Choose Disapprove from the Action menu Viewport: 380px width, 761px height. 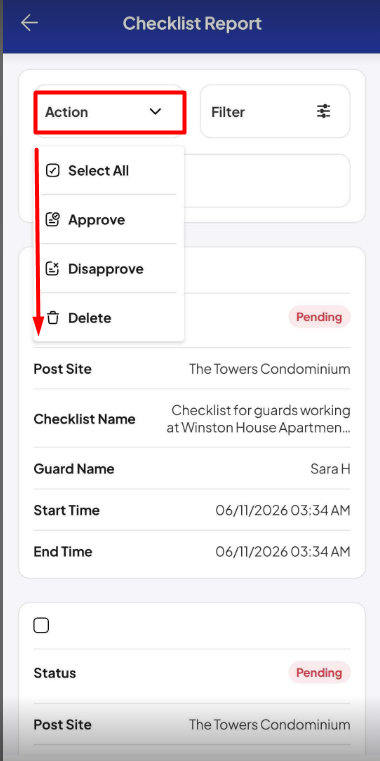click(109, 269)
